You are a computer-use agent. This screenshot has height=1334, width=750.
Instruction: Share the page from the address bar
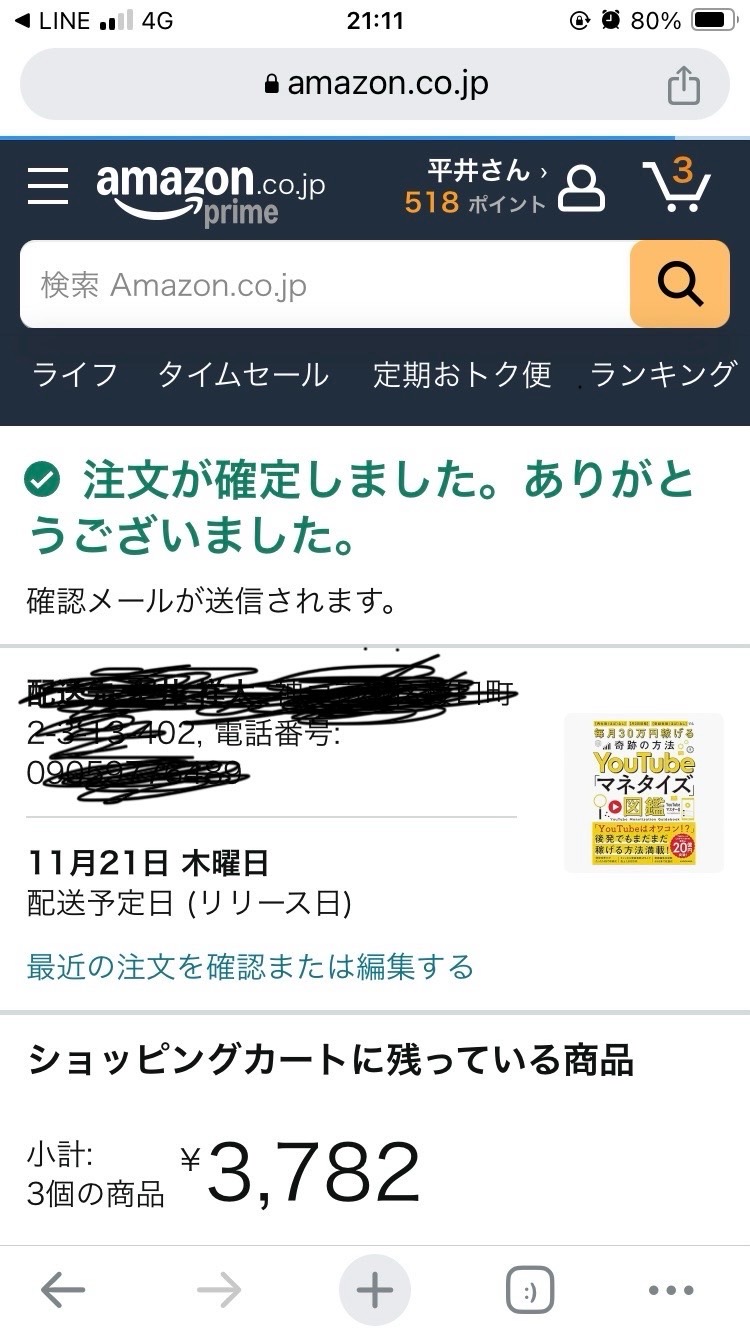pyautogui.click(x=684, y=84)
